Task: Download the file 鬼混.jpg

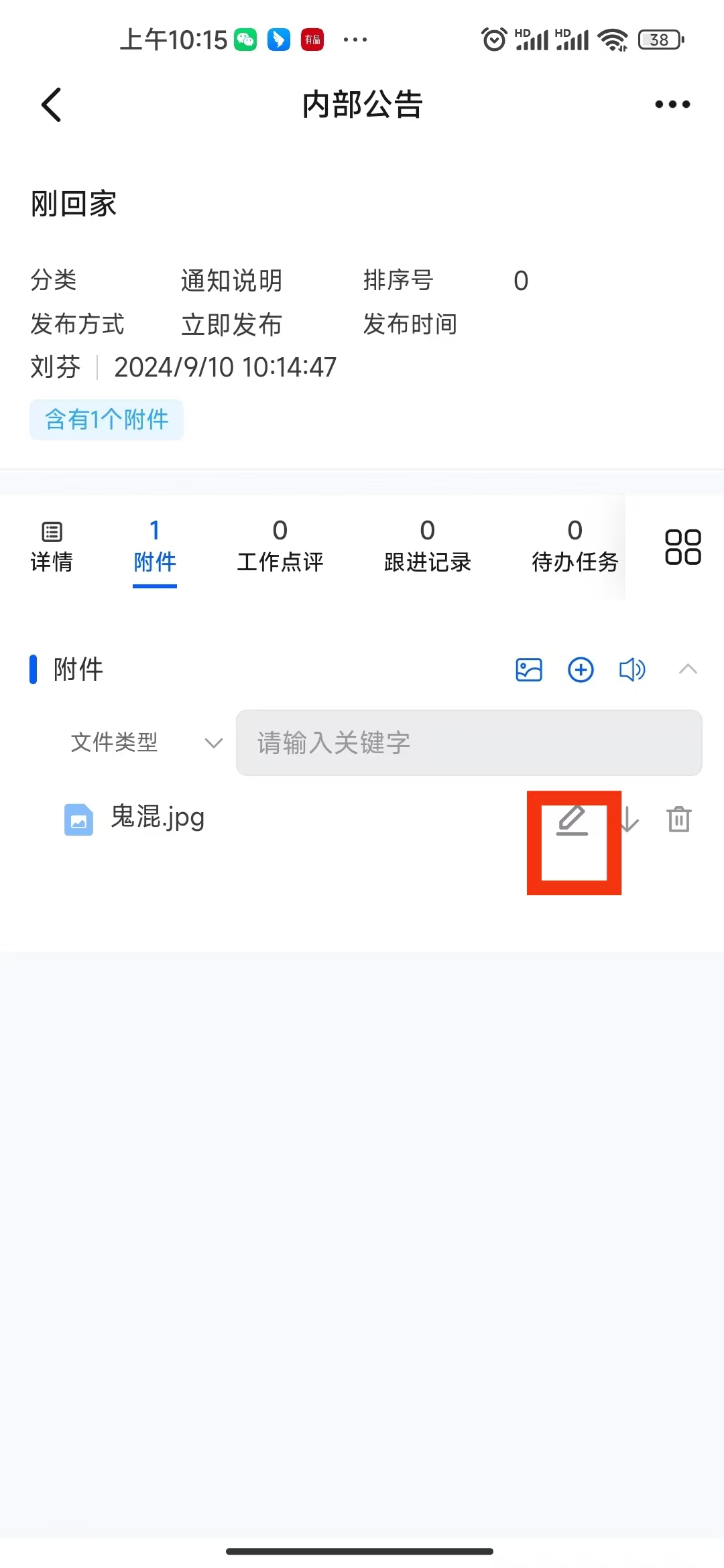Action: tap(629, 819)
